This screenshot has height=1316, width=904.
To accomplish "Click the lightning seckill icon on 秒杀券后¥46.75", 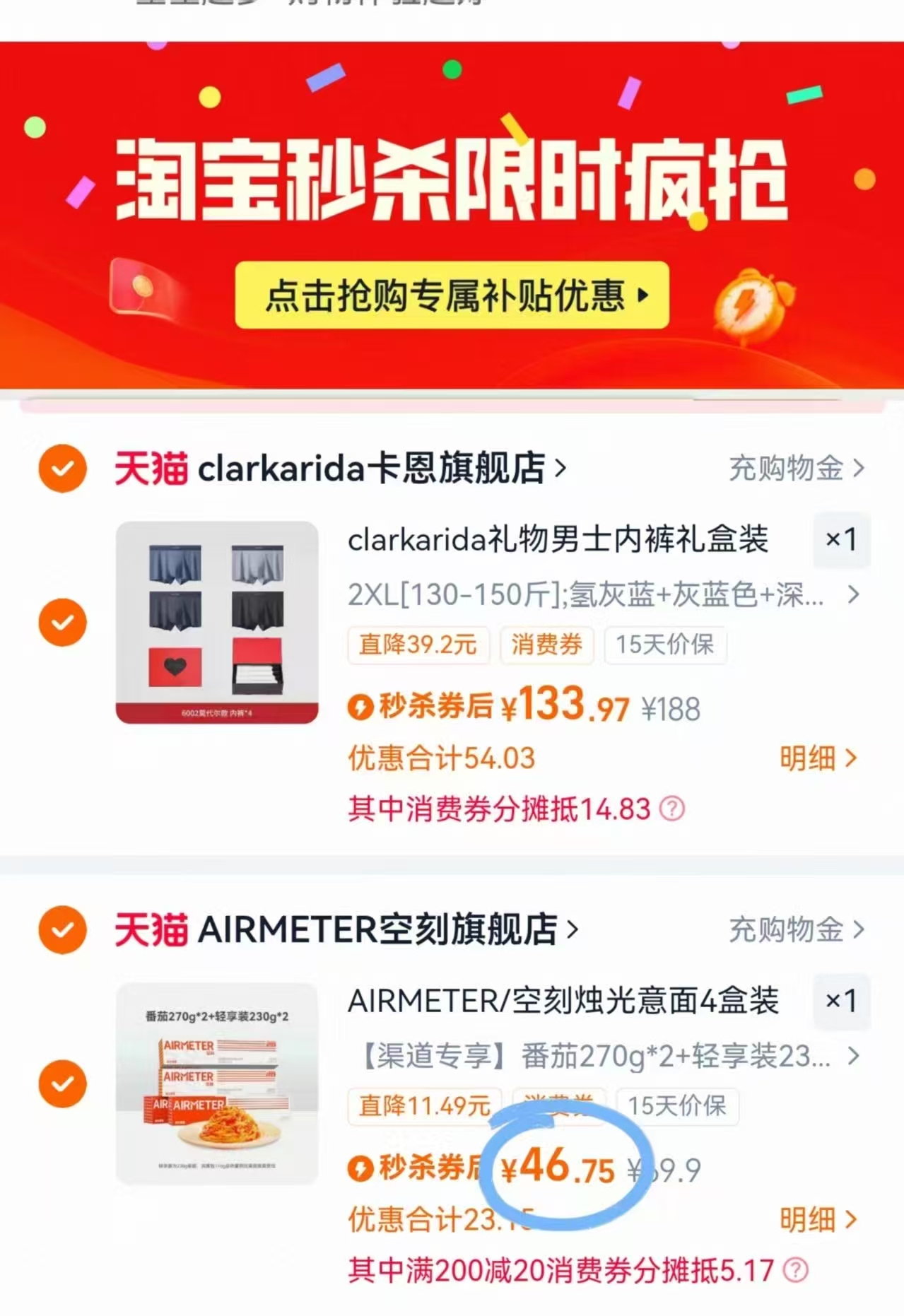I will coord(360,1168).
